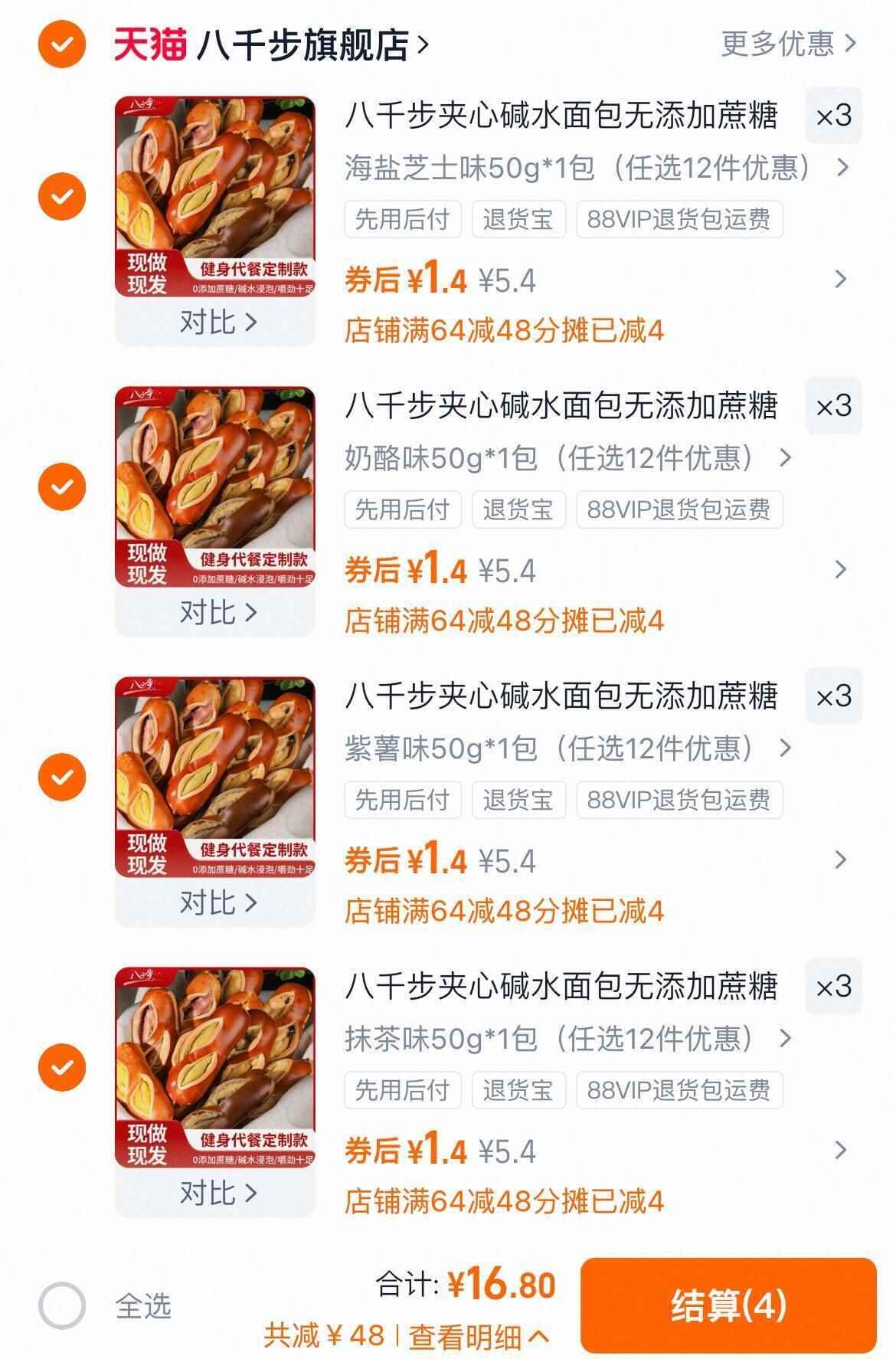Tap the 退货宝 tag on 抹茶味 item
This screenshot has width=896, height=1359.
[x=520, y=1089]
